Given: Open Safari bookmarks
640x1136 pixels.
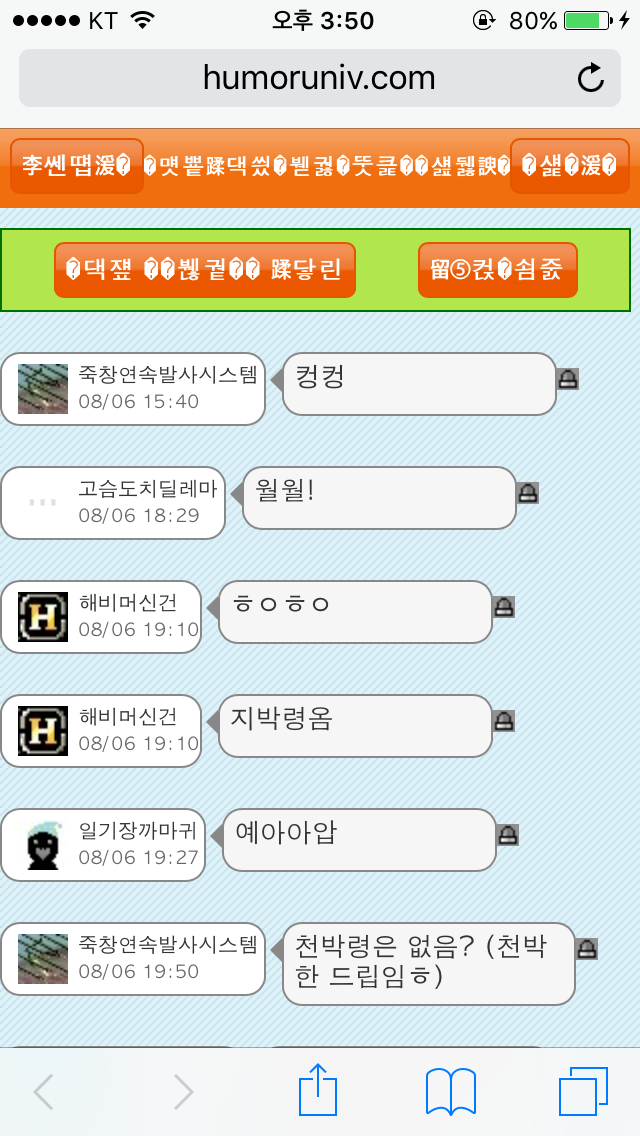Looking at the screenshot, I should (x=450, y=1091).
